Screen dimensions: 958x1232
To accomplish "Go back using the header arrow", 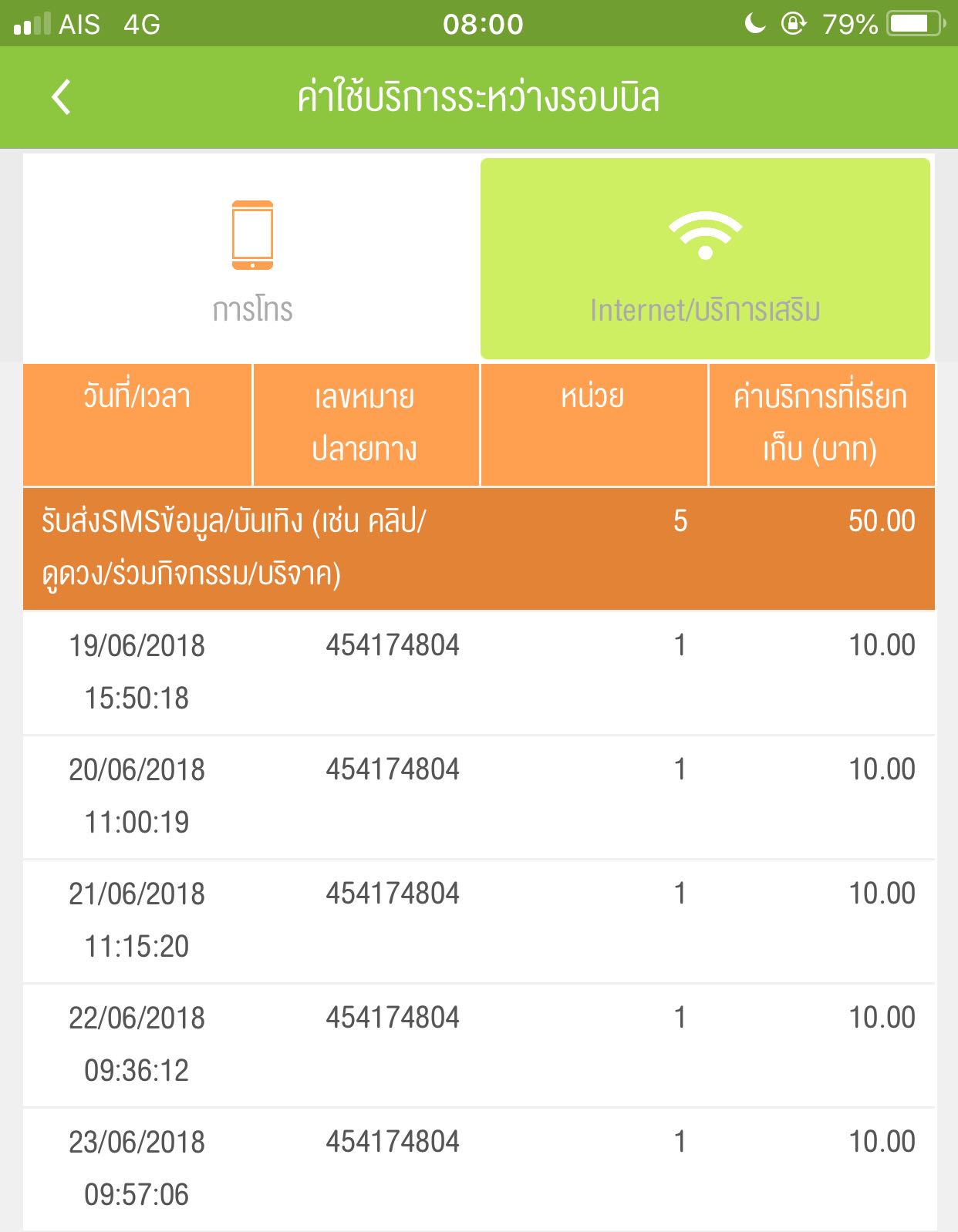I will (61, 97).
